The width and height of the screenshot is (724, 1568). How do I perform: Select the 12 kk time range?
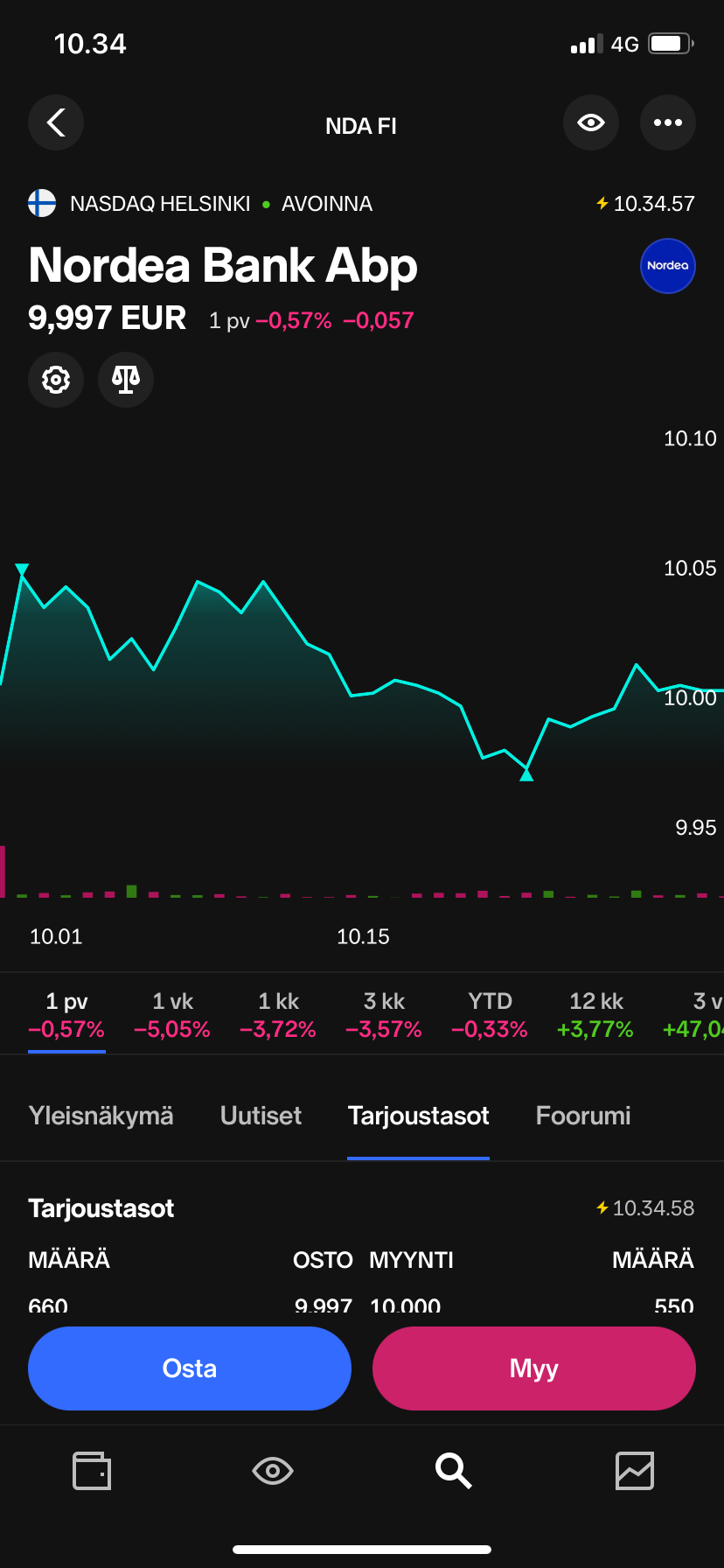click(595, 1015)
